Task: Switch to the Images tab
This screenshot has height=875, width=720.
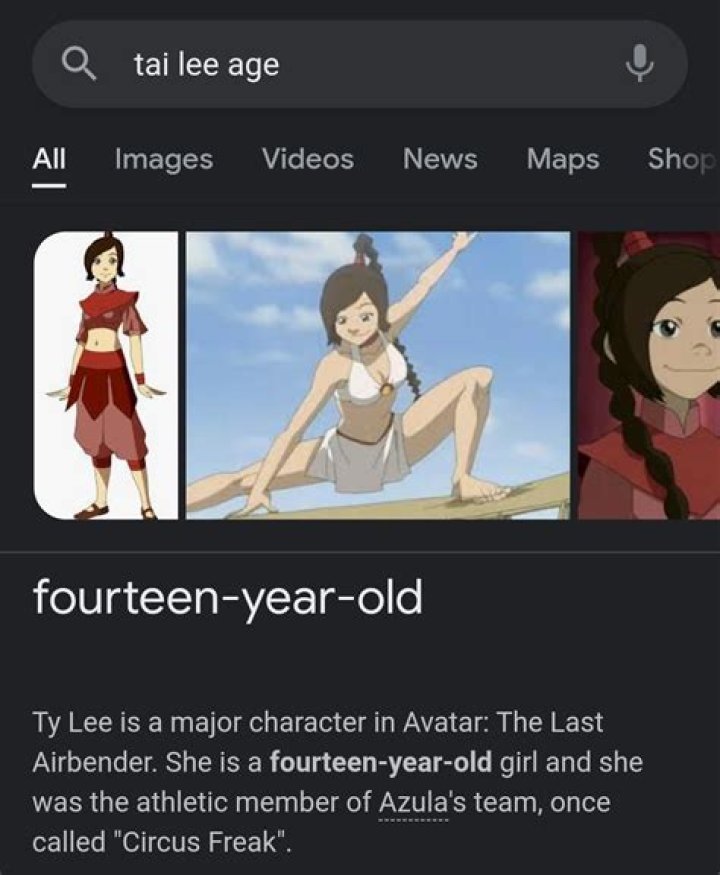Action: [162, 158]
